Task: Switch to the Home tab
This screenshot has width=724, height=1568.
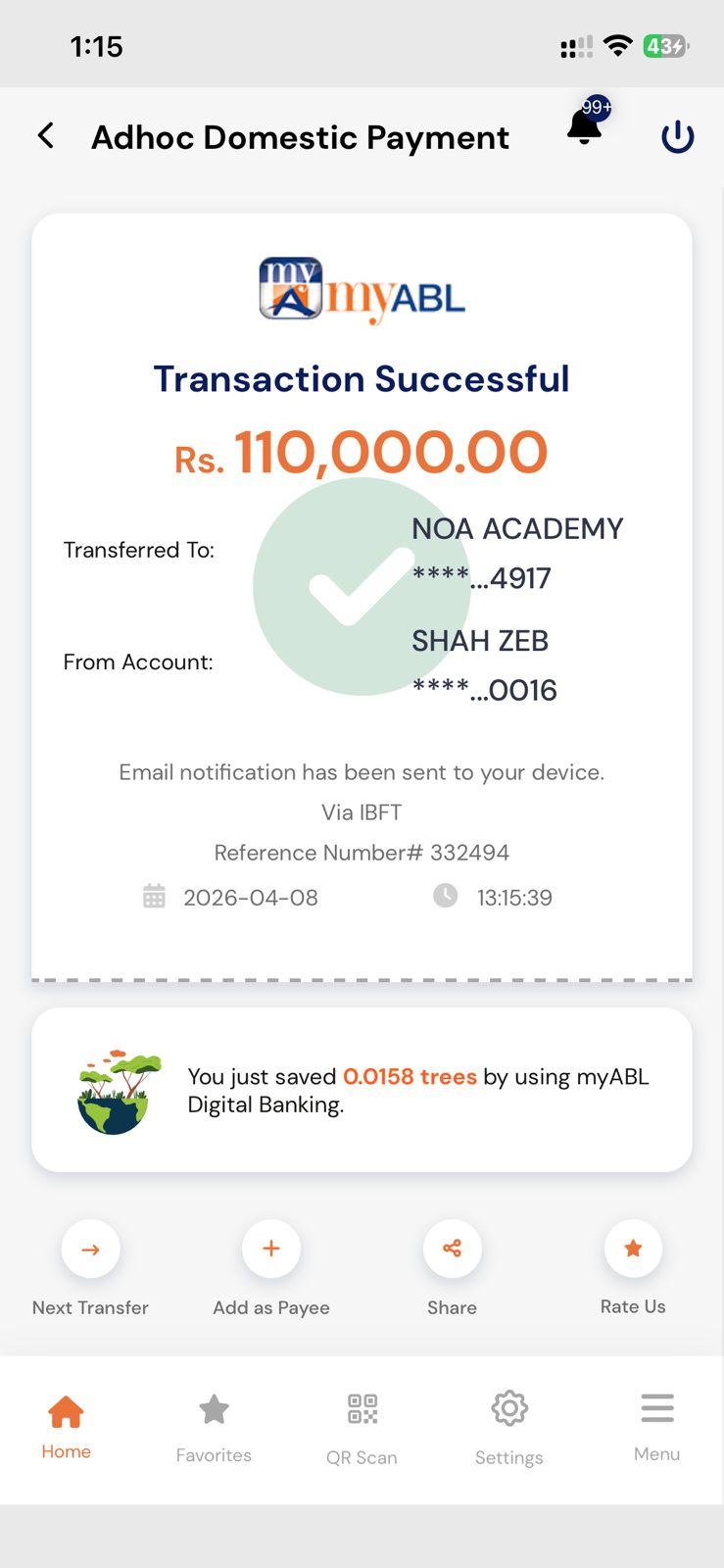Action: point(66,1426)
